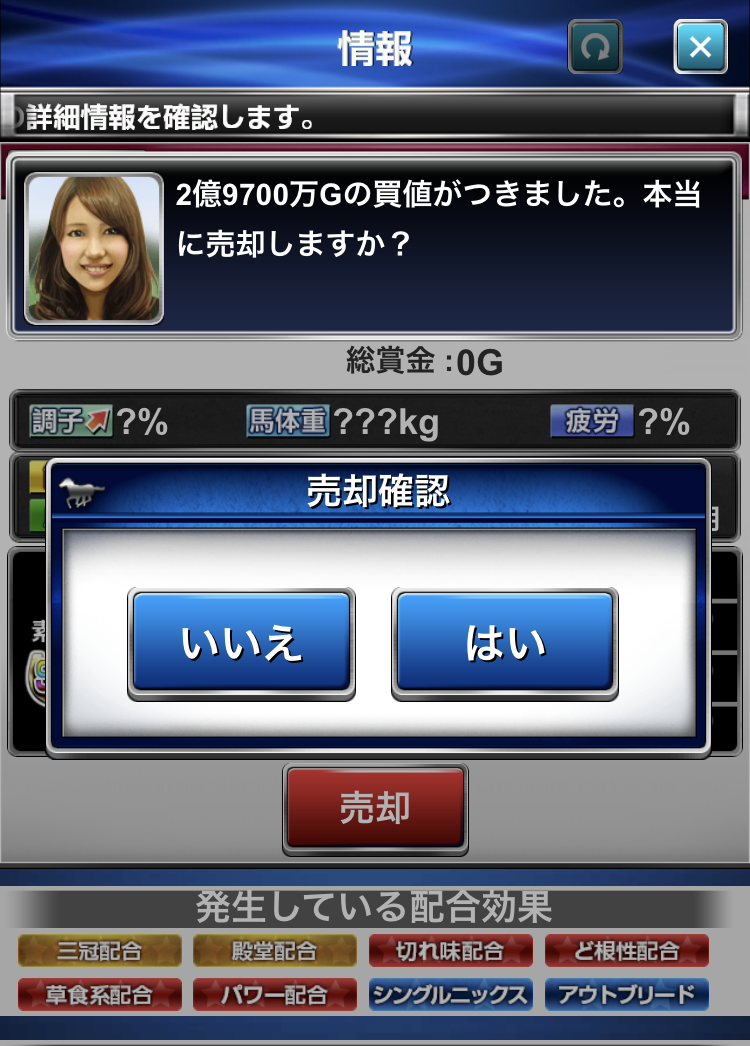Select the 切れ味配合 effect
750x1046 pixels.
point(451,950)
